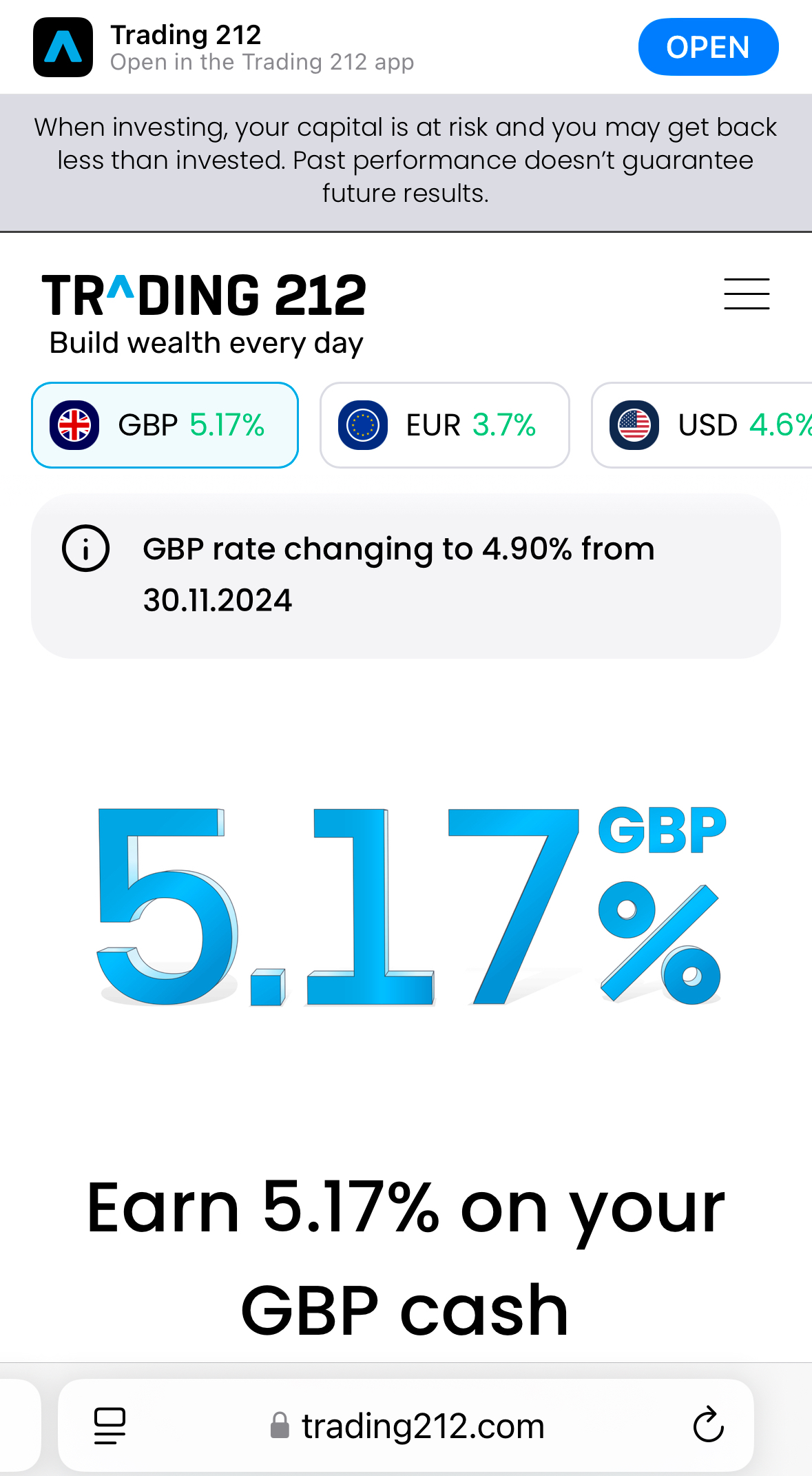Reload the page in the browser
The height and width of the screenshot is (1476, 812).
[708, 1426]
